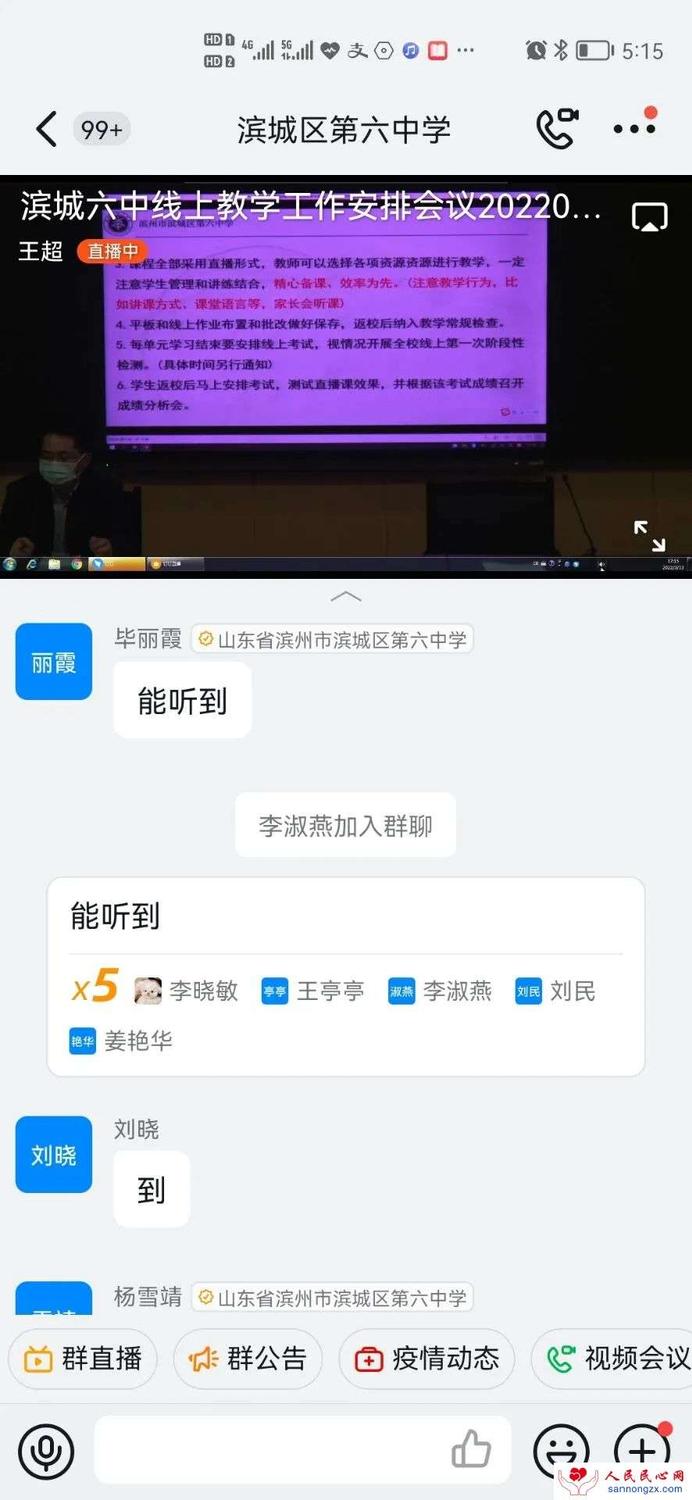Open 毕丽霞's avatar profile
This screenshot has width=692, height=1500.
pyautogui.click(x=54, y=662)
